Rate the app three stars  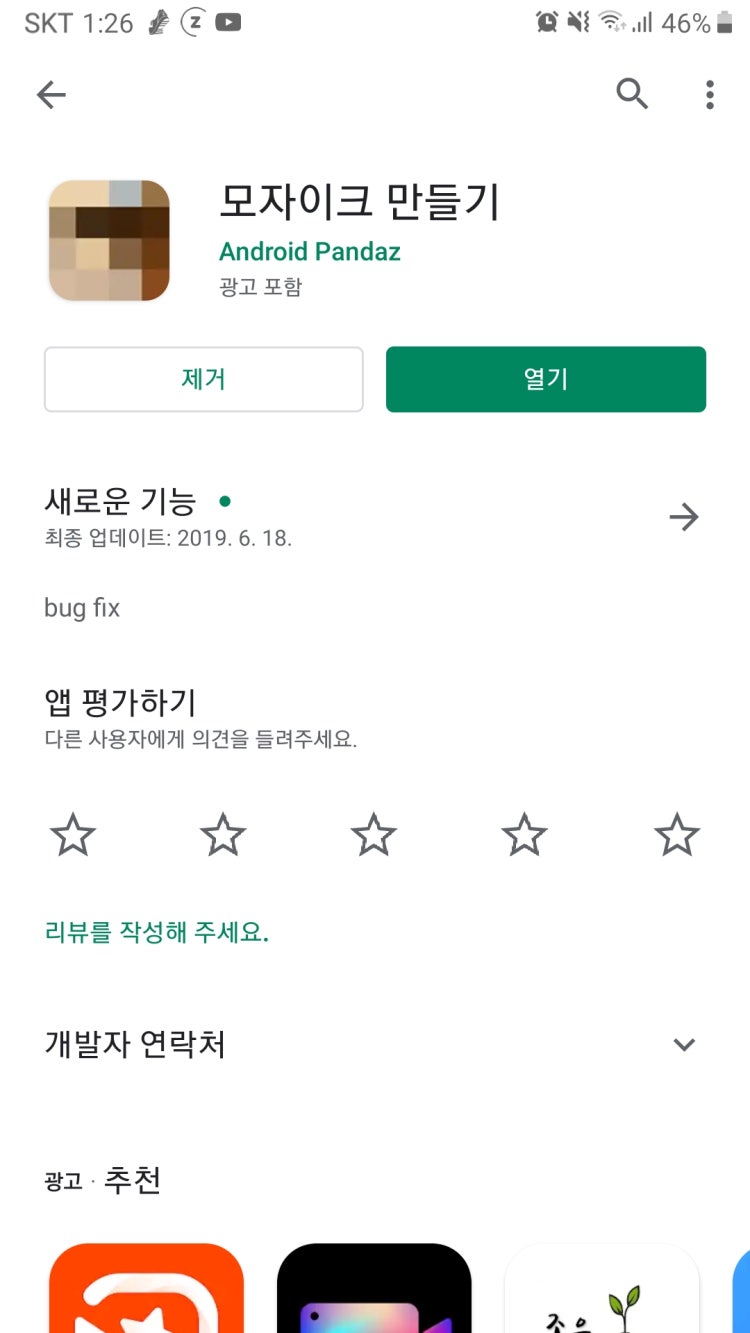click(374, 834)
